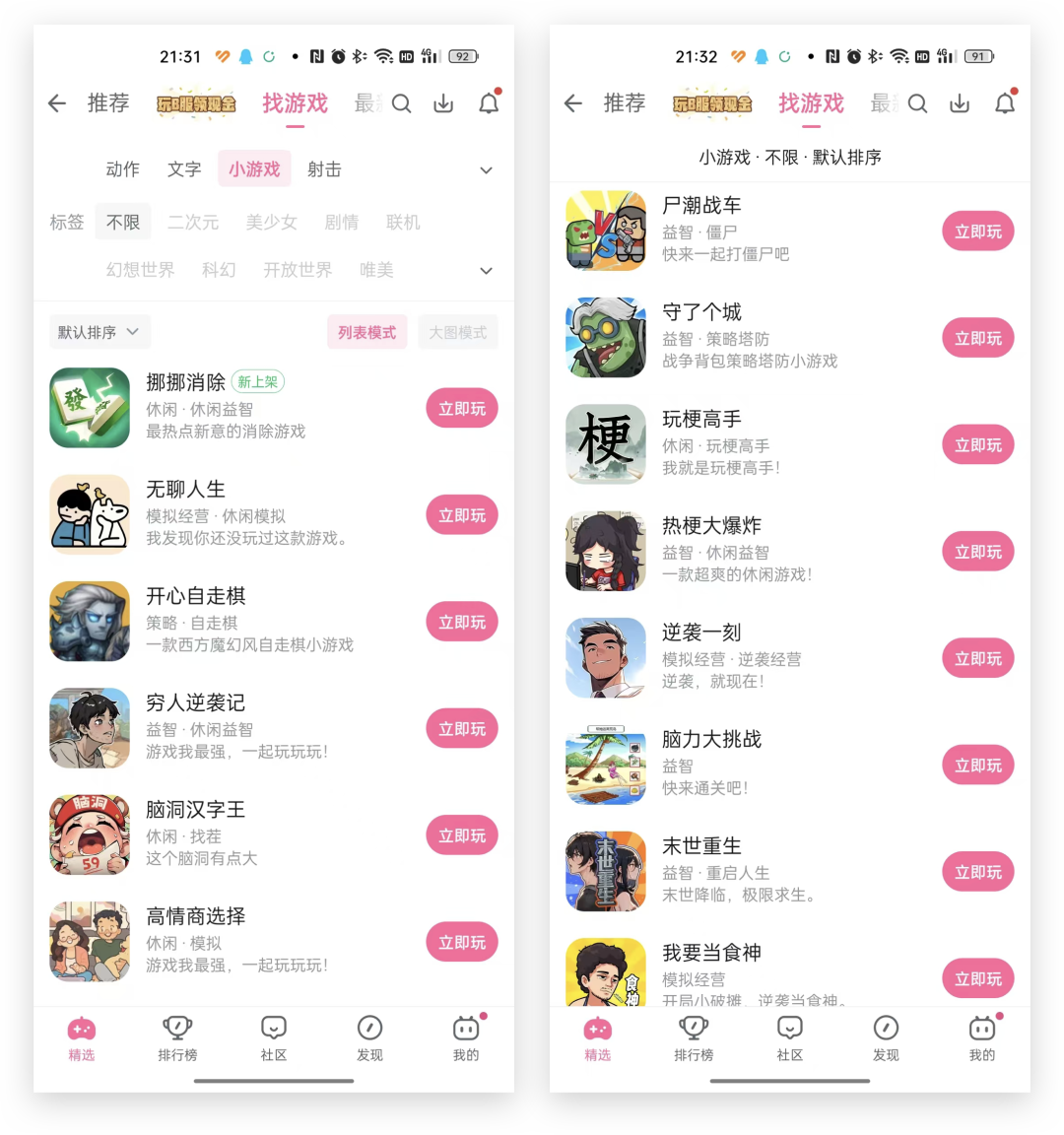Select the 射击 genre filter

click(x=324, y=169)
